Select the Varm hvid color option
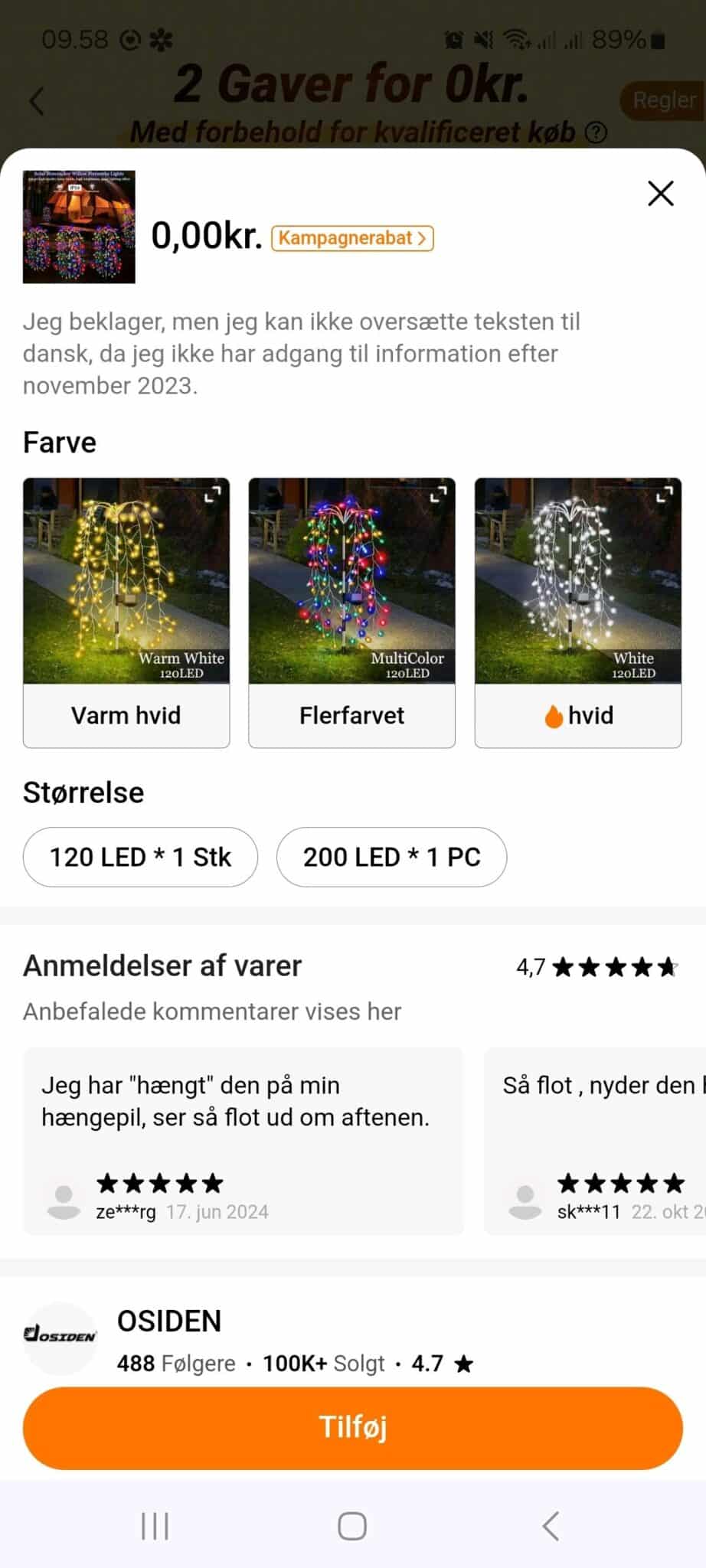Image resolution: width=706 pixels, height=1568 pixels. [126, 715]
